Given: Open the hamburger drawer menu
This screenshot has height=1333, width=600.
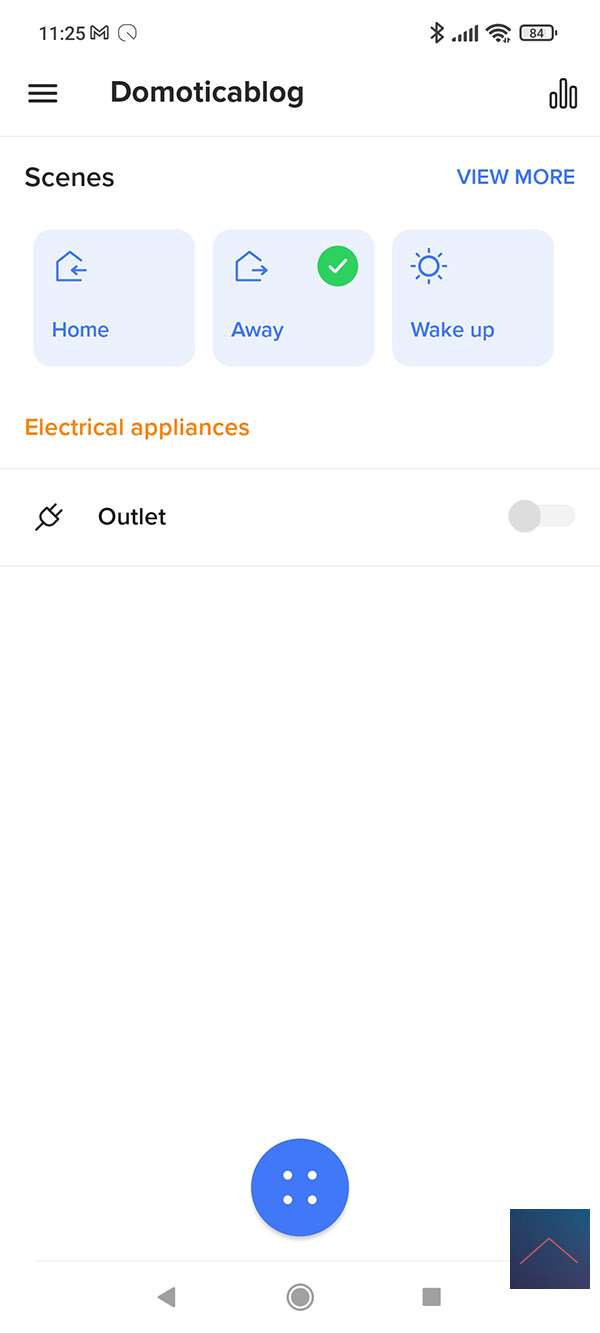Looking at the screenshot, I should point(43,93).
